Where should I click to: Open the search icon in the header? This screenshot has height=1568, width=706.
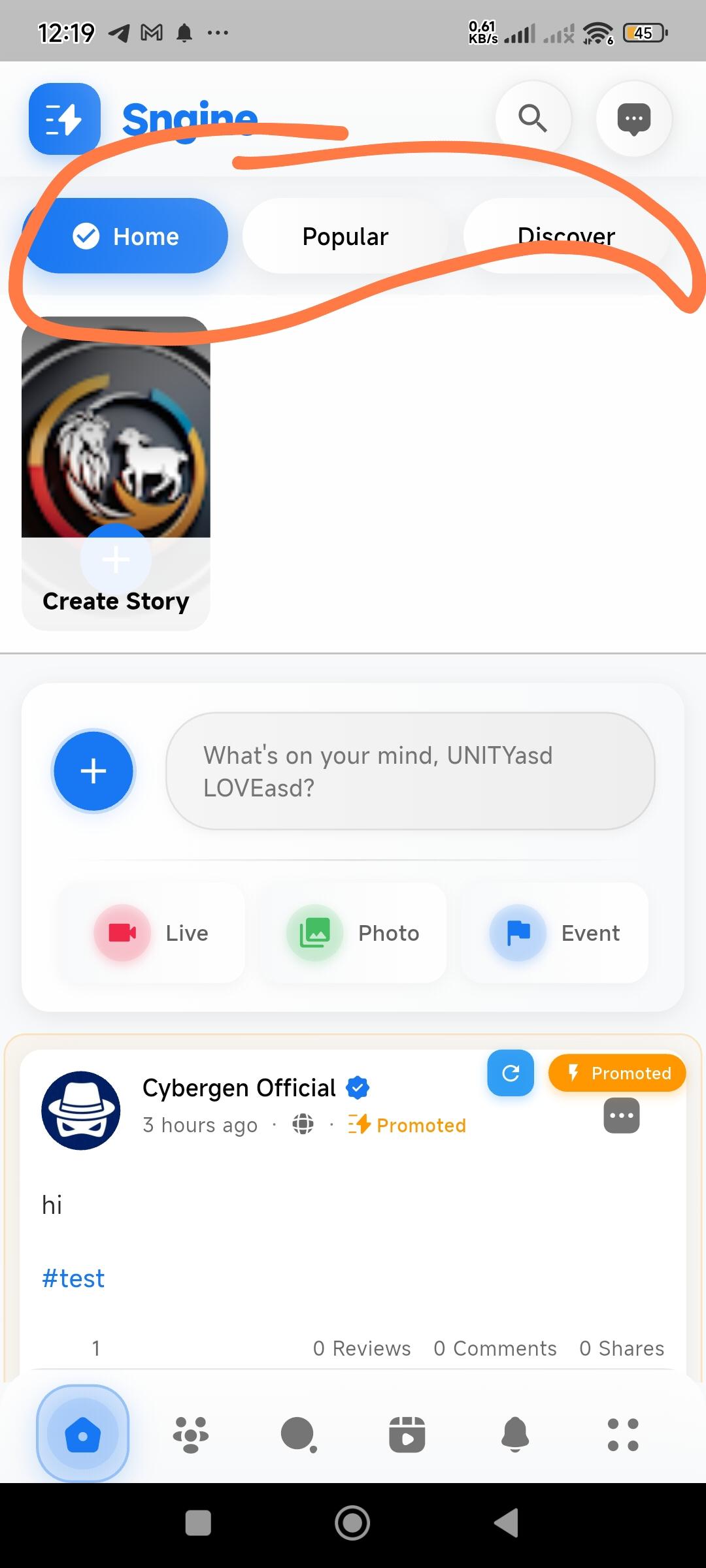point(533,118)
